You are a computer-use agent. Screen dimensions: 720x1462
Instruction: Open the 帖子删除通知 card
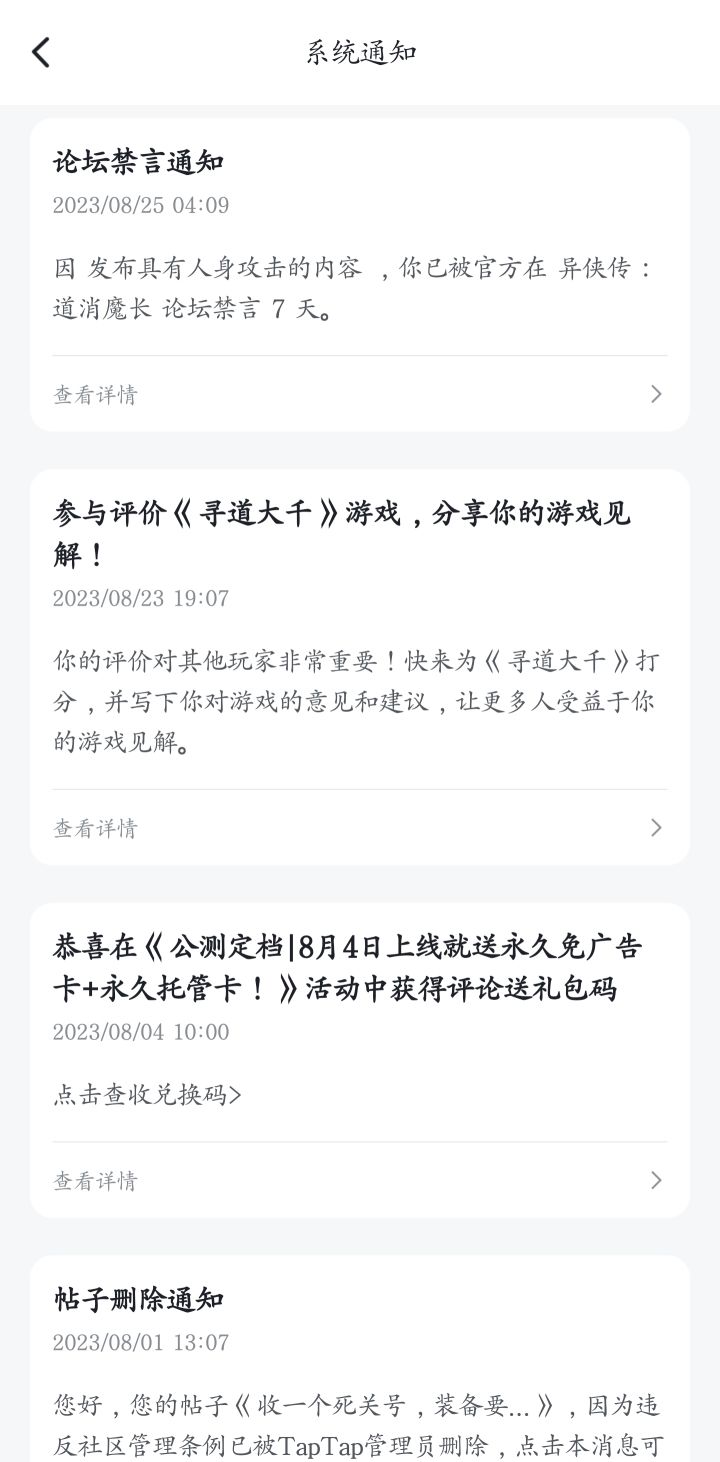click(360, 1359)
